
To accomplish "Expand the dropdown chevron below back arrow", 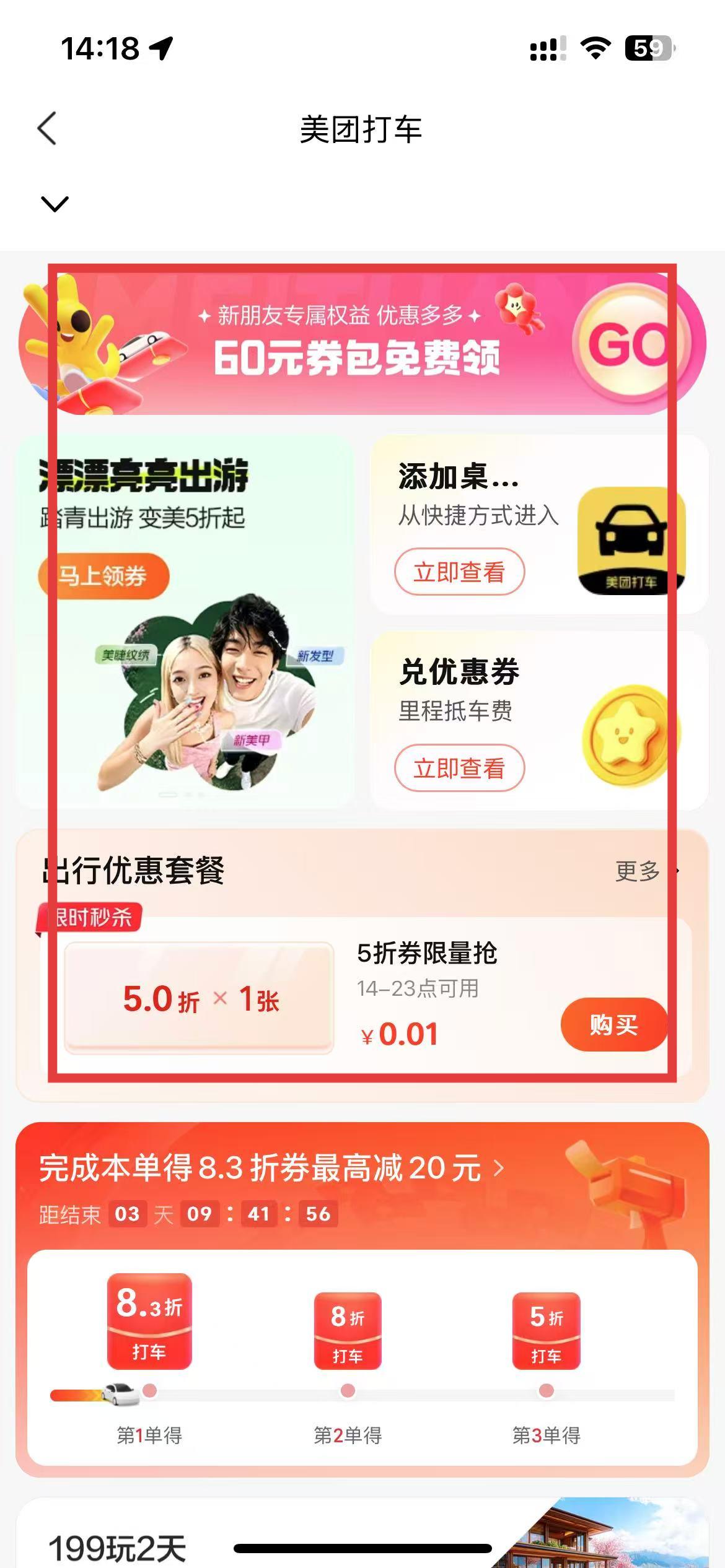I will click(55, 204).
